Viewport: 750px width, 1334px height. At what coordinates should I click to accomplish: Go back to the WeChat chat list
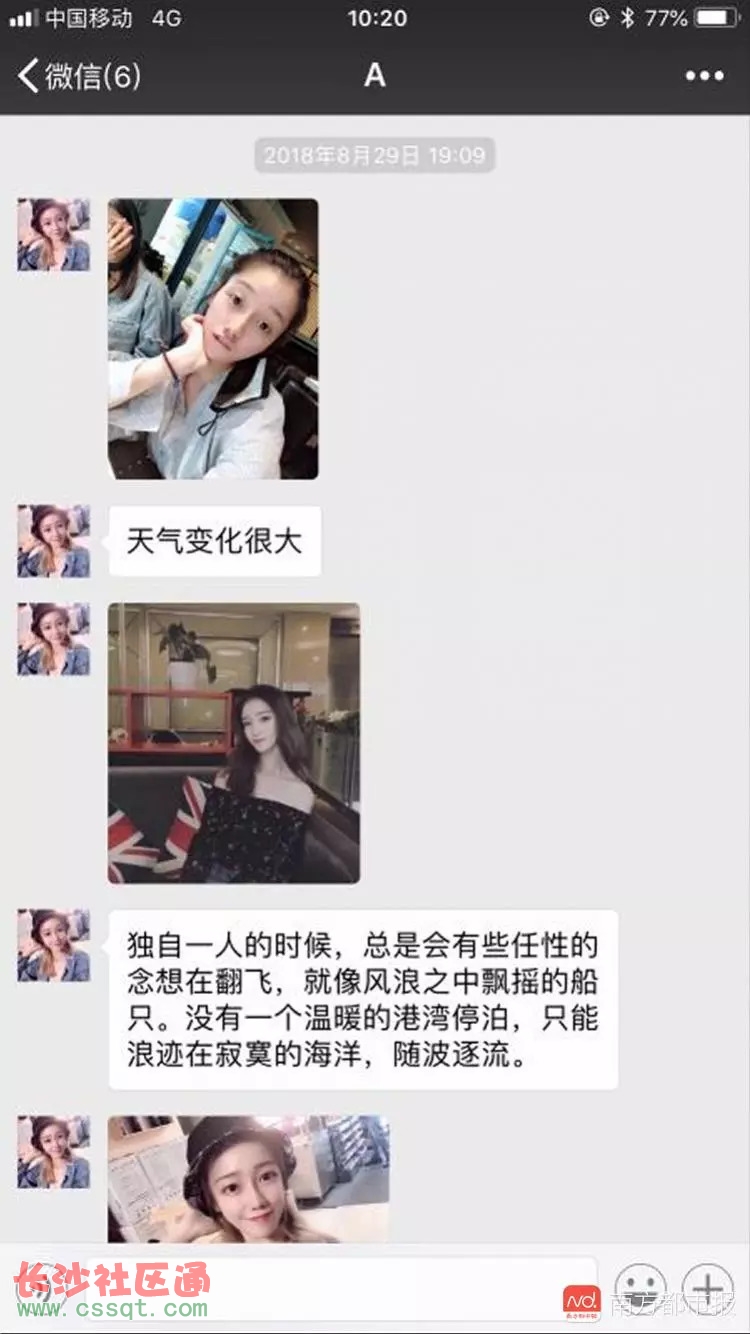(78, 76)
